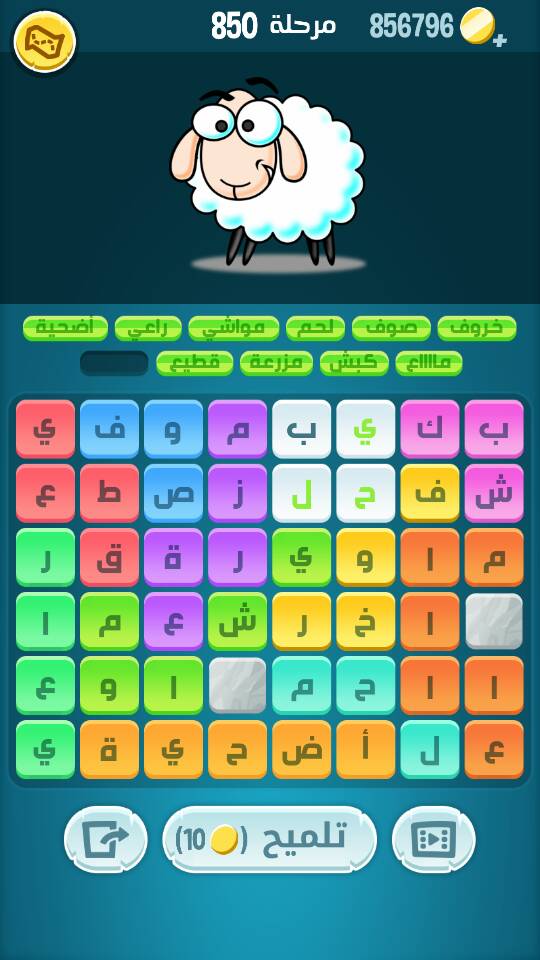Screen dimensions: 540x960
Task: Choose the red ق letter tile
Action: pyautogui.click(x=109, y=558)
